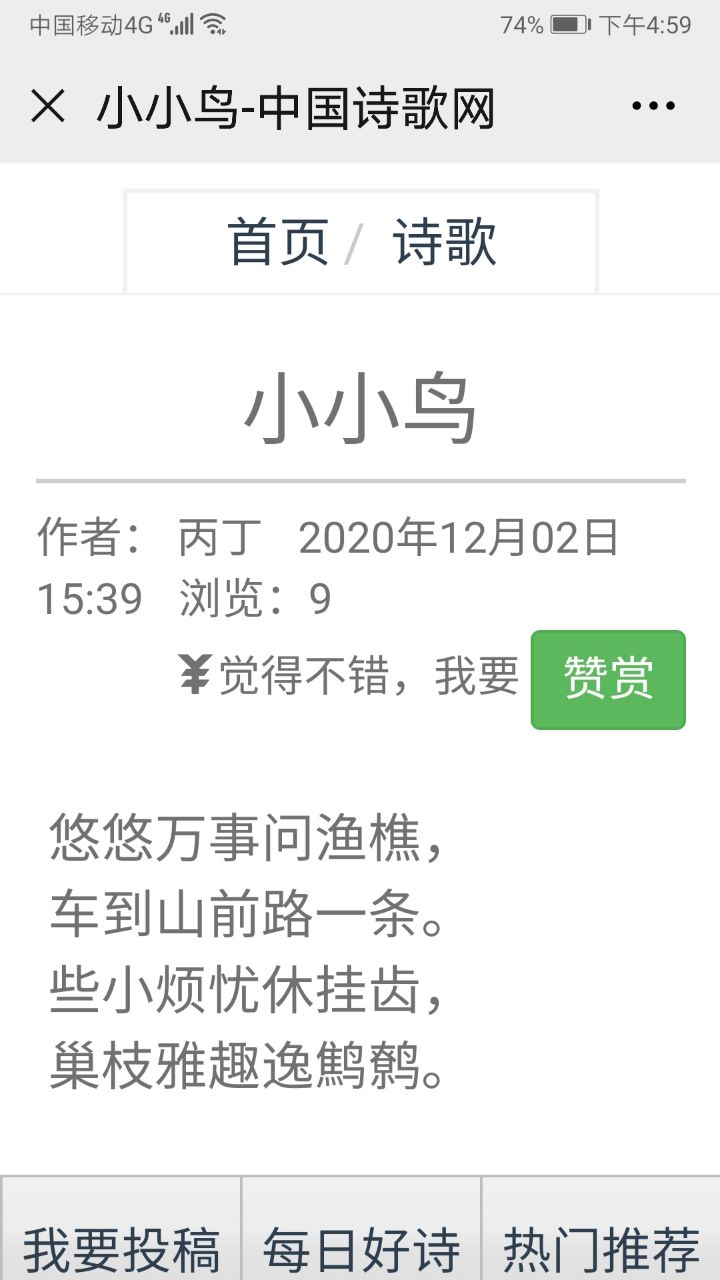Close the web page with the X
Viewport: 720px width, 1280px height.
click(x=47, y=107)
